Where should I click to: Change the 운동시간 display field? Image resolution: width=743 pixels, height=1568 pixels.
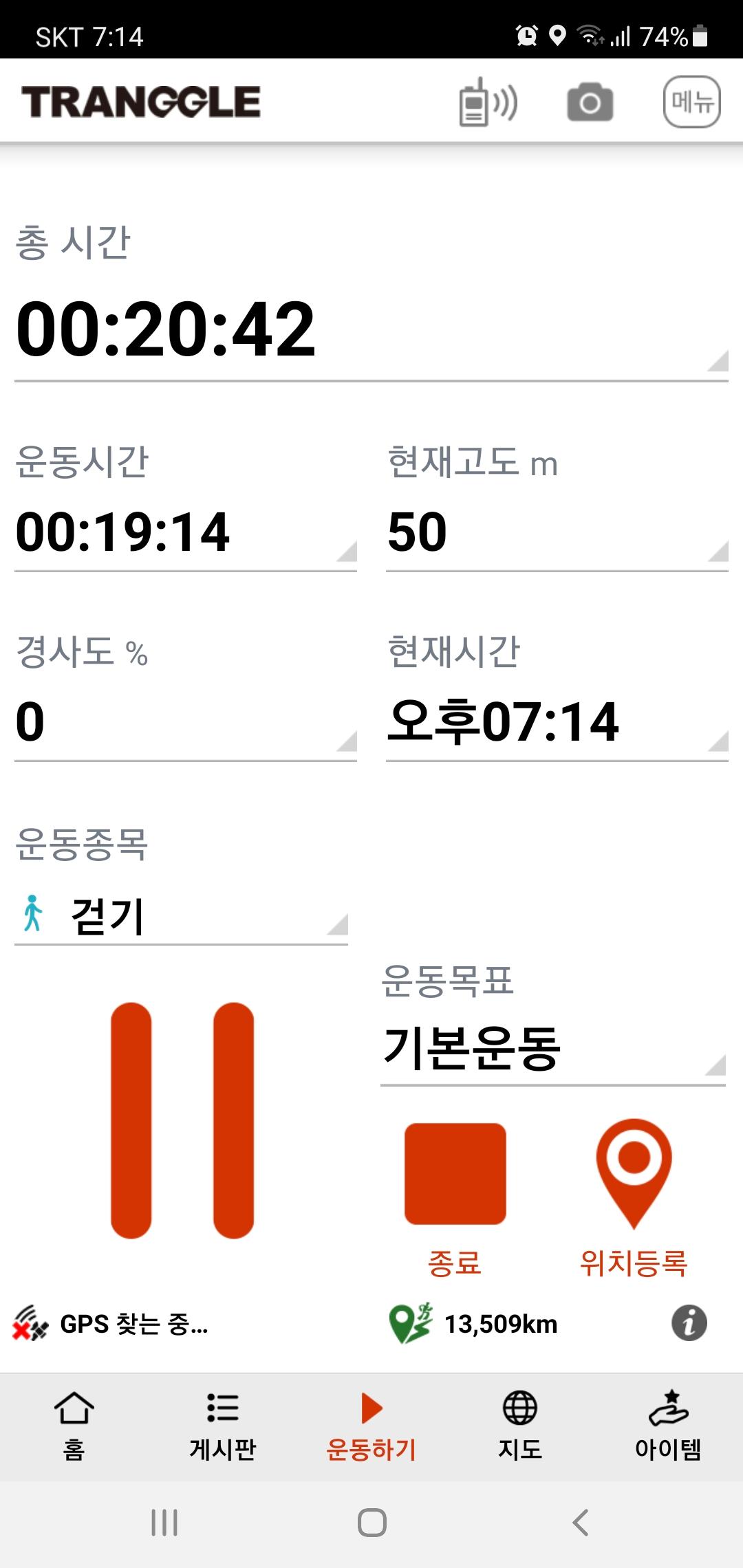[x=185, y=532]
